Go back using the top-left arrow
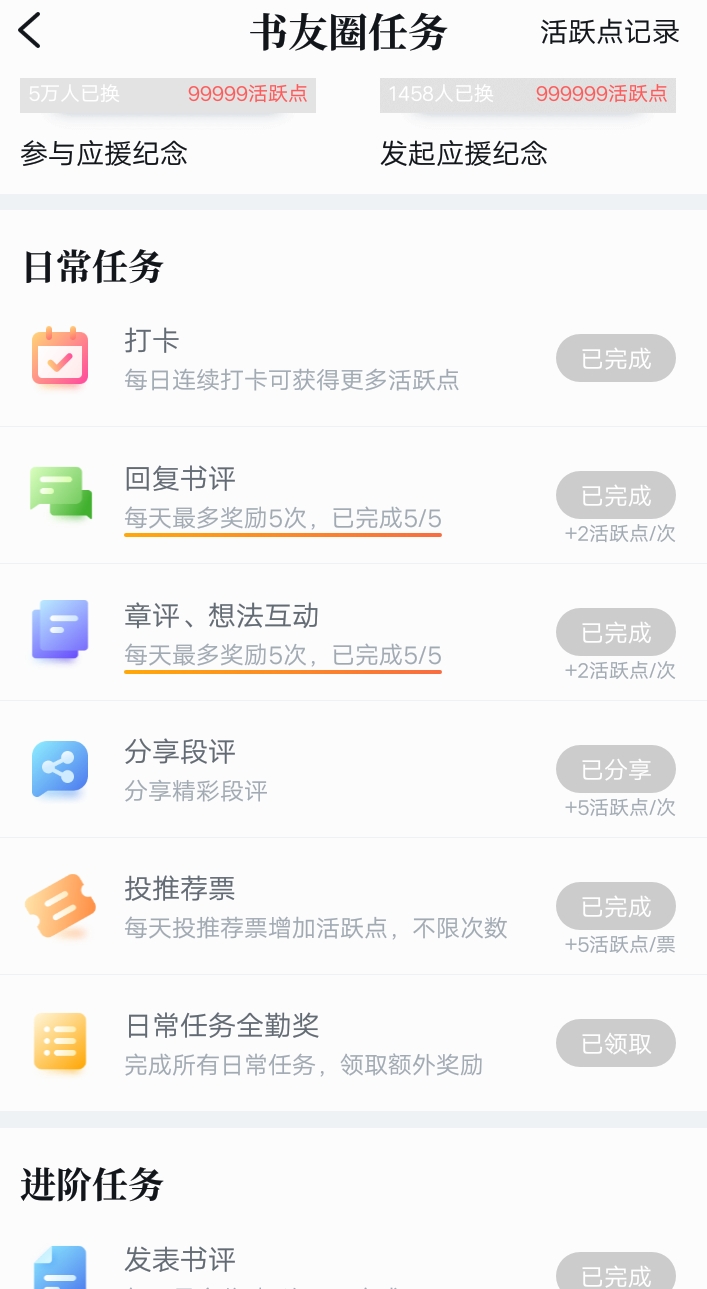707x1289 pixels. [30, 31]
